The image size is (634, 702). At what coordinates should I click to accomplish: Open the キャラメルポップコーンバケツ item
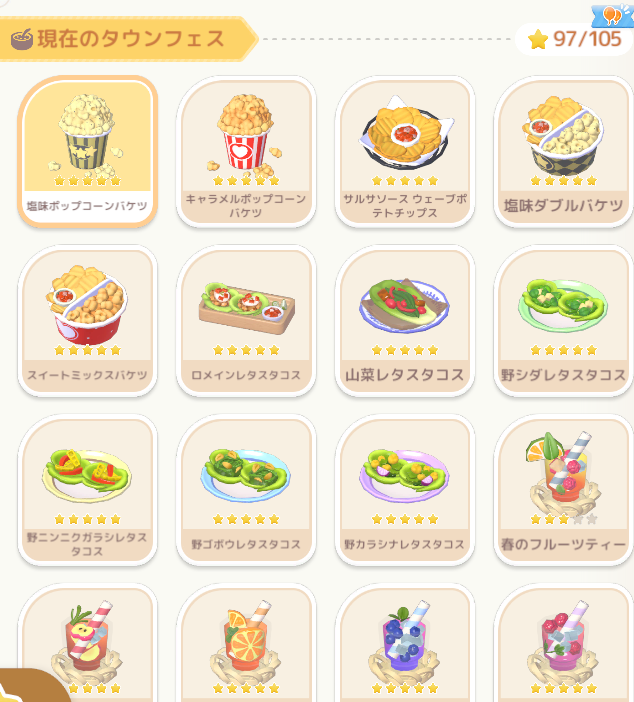(246, 150)
